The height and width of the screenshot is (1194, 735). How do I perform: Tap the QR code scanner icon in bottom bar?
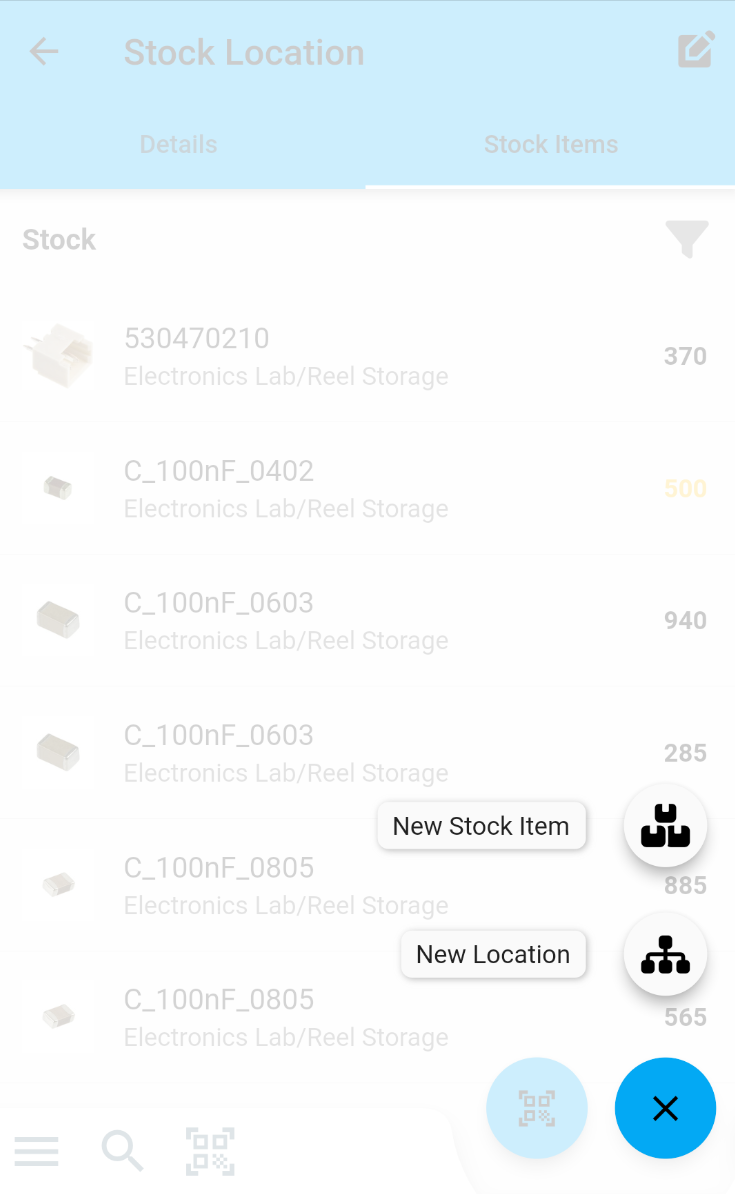pos(209,1151)
